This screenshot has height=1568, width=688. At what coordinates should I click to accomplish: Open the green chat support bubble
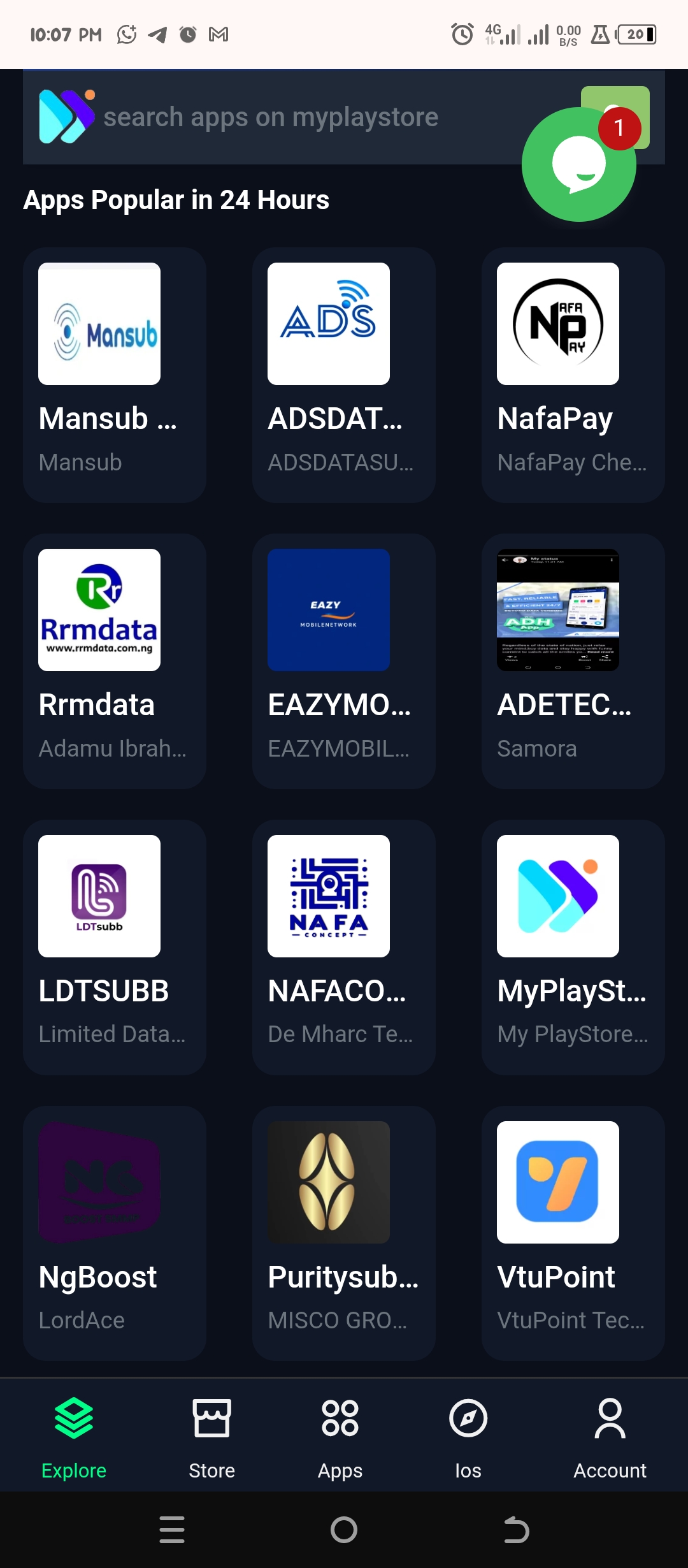[578, 165]
